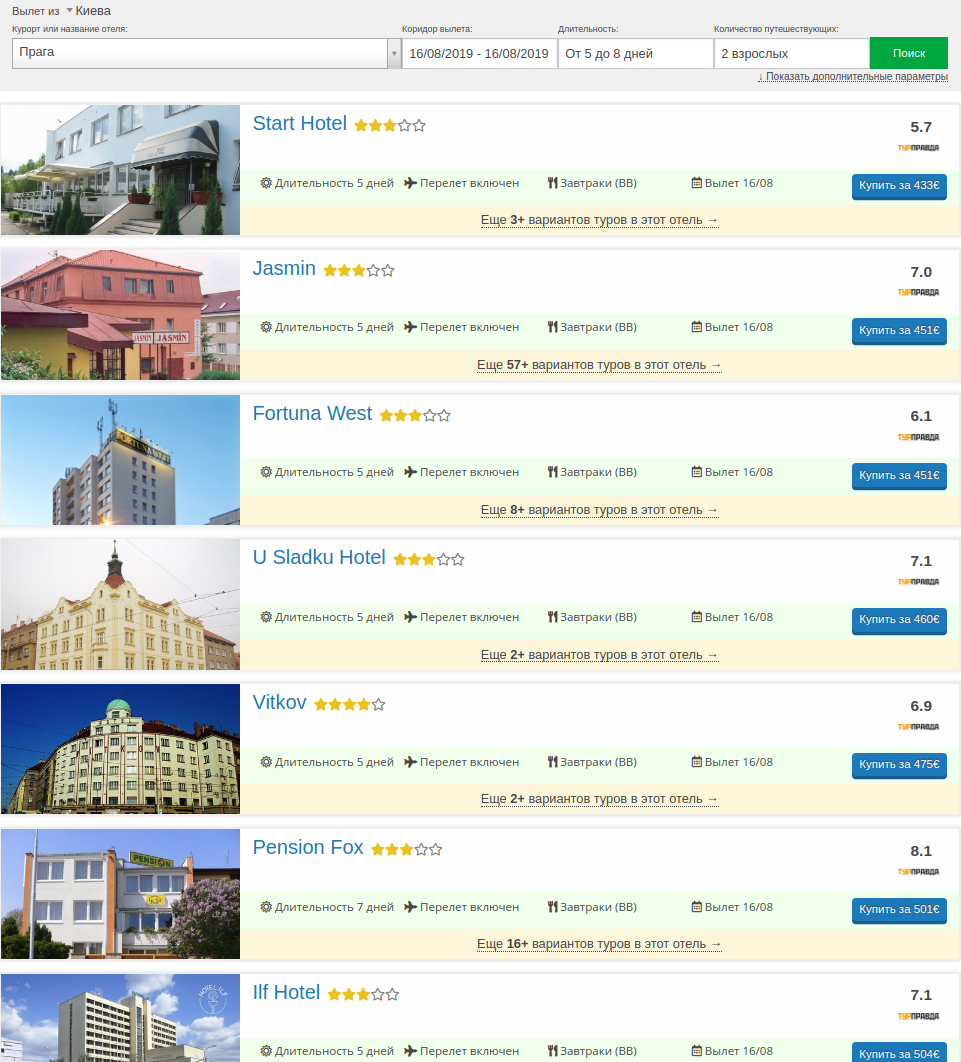The width and height of the screenshot is (961, 1062).
Task: Buy the Vitkov tour for 475€
Action: 899,765
